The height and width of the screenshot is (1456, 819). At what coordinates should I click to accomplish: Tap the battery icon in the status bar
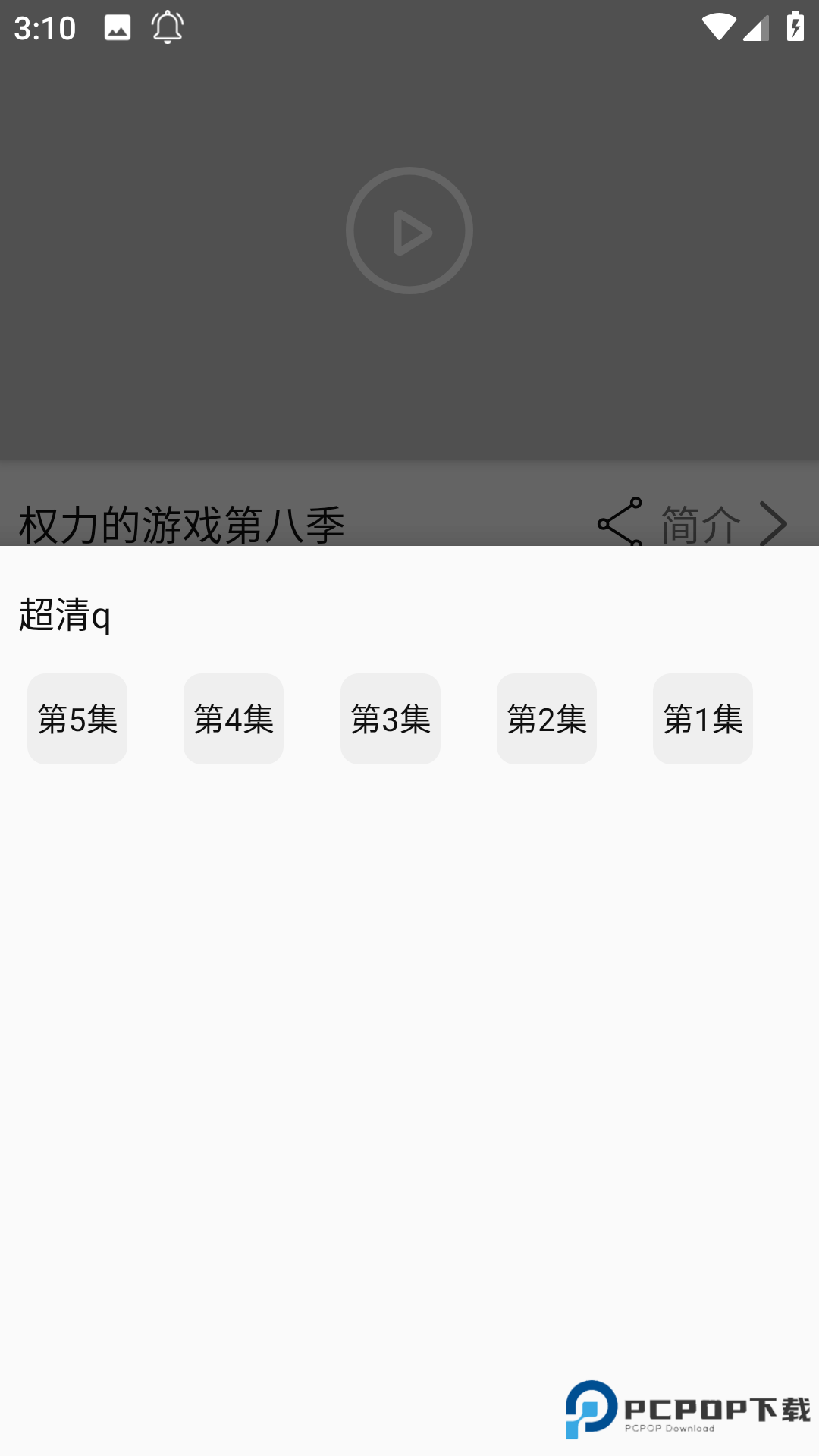pyautogui.click(x=794, y=26)
